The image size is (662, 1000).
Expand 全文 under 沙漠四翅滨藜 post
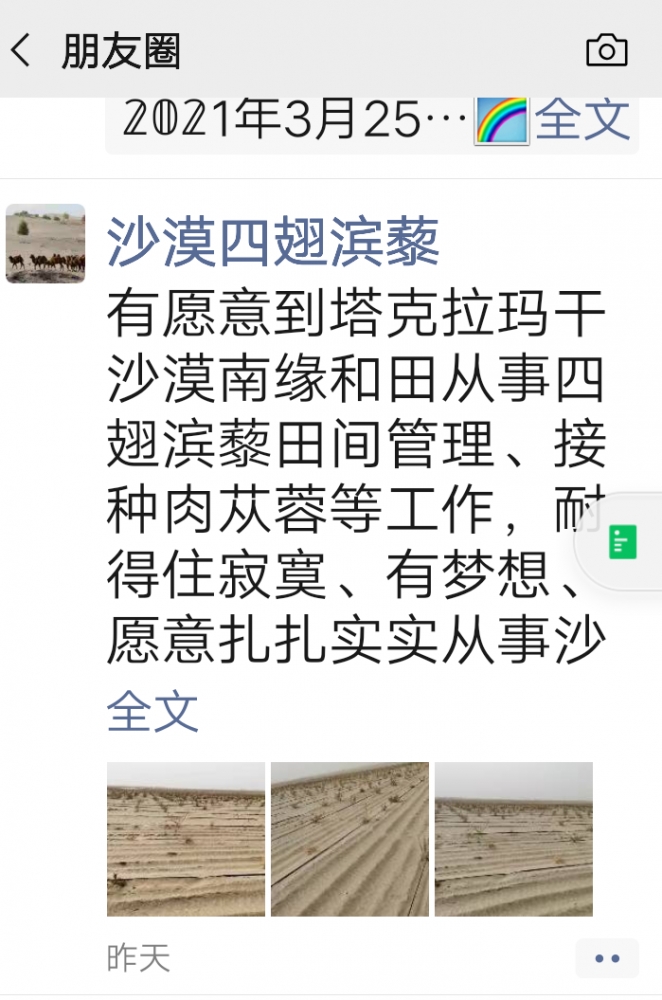click(x=152, y=712)
